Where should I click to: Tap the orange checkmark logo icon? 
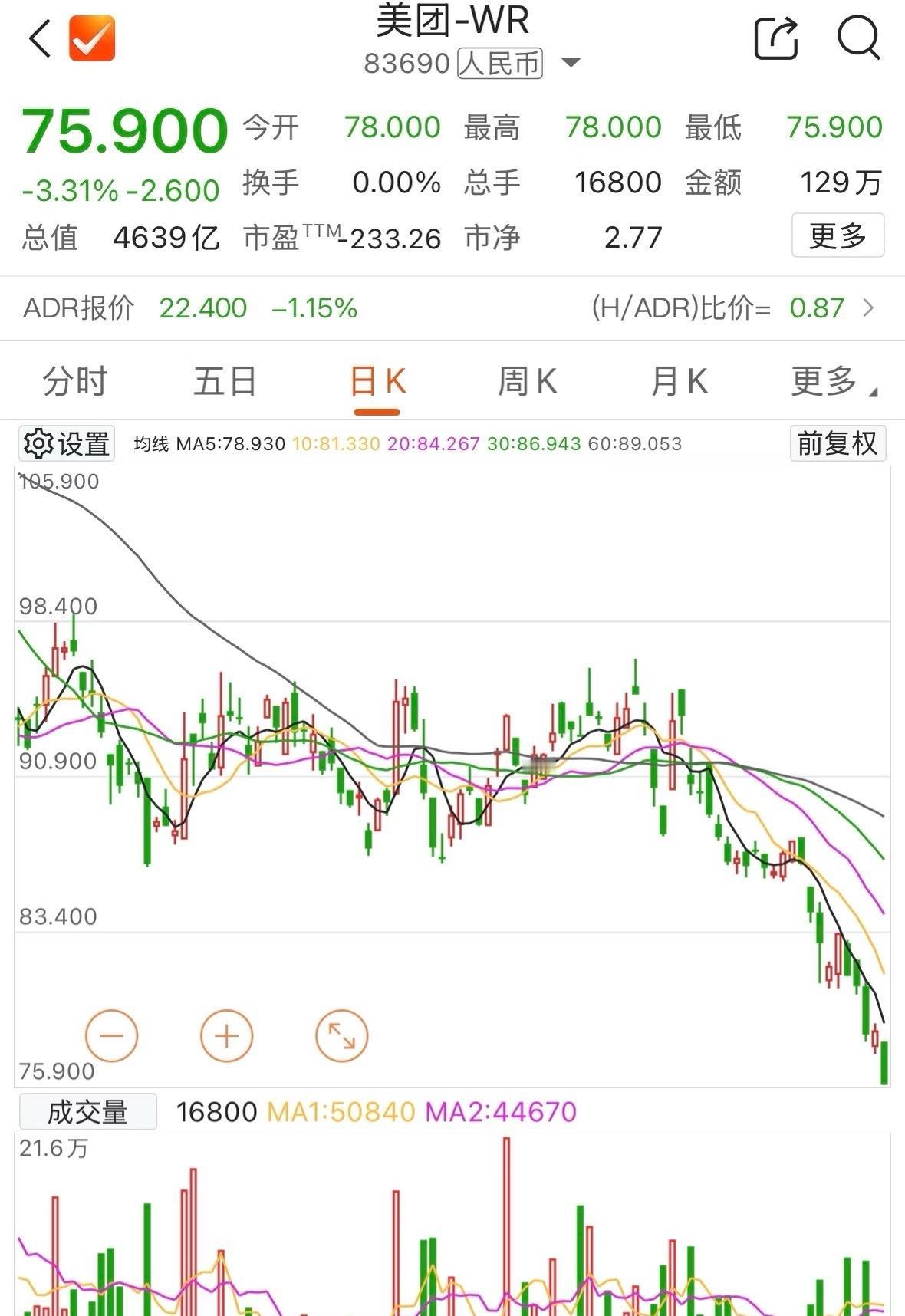pos(90,38)
